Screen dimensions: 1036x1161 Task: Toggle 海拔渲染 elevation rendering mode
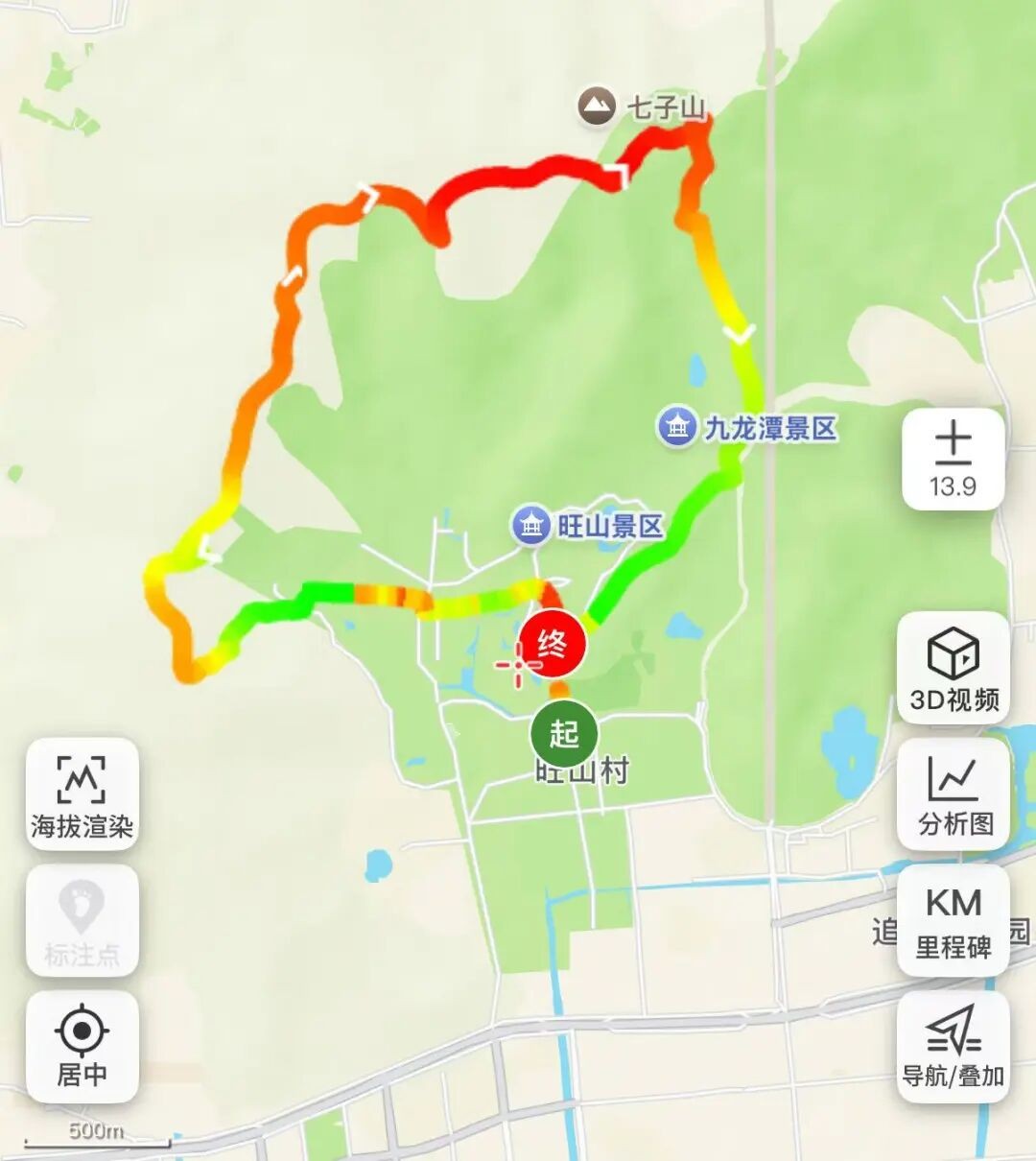click(82, 794)
